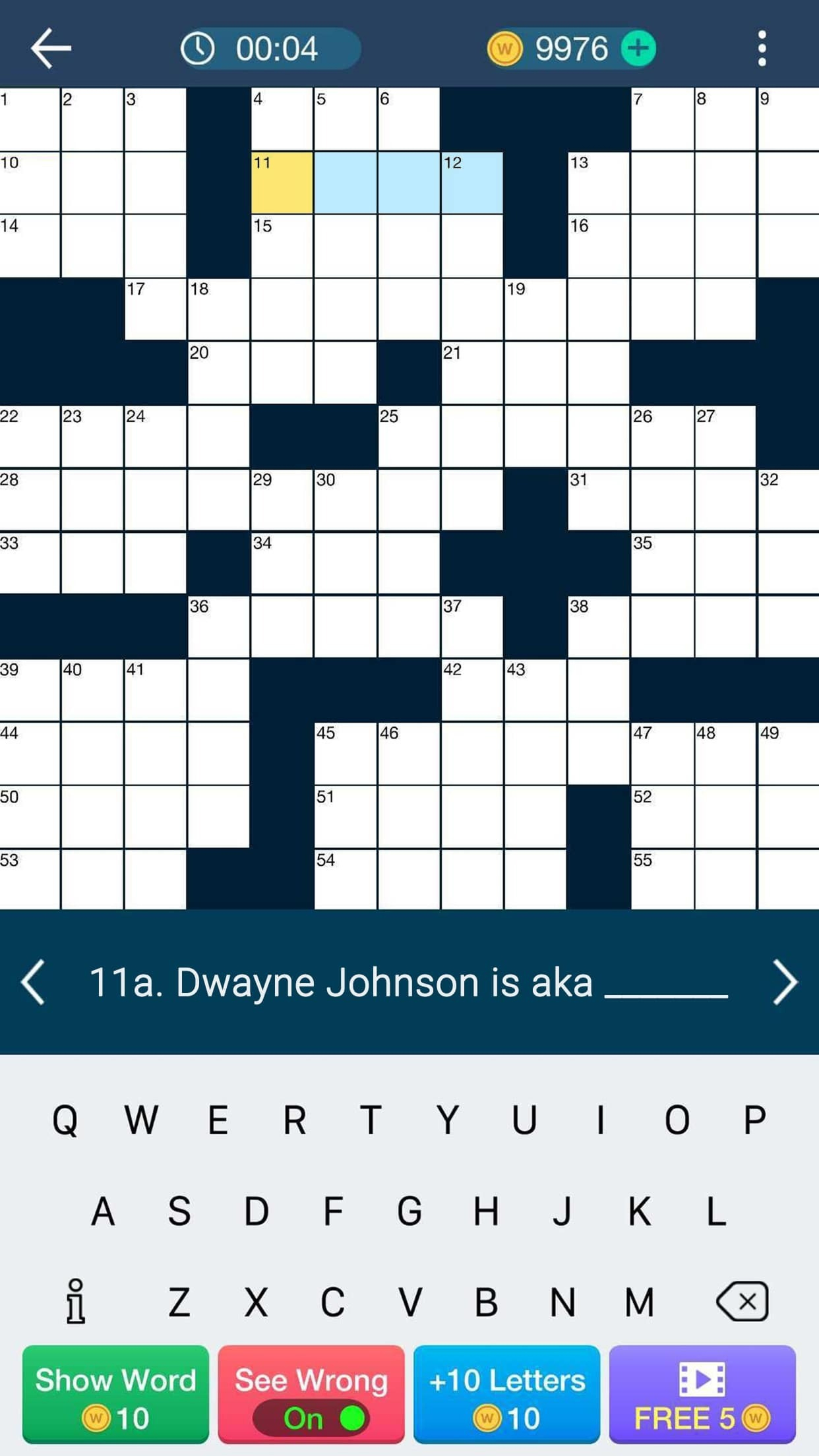Open the three-dot overflow menu

(762, 49)
